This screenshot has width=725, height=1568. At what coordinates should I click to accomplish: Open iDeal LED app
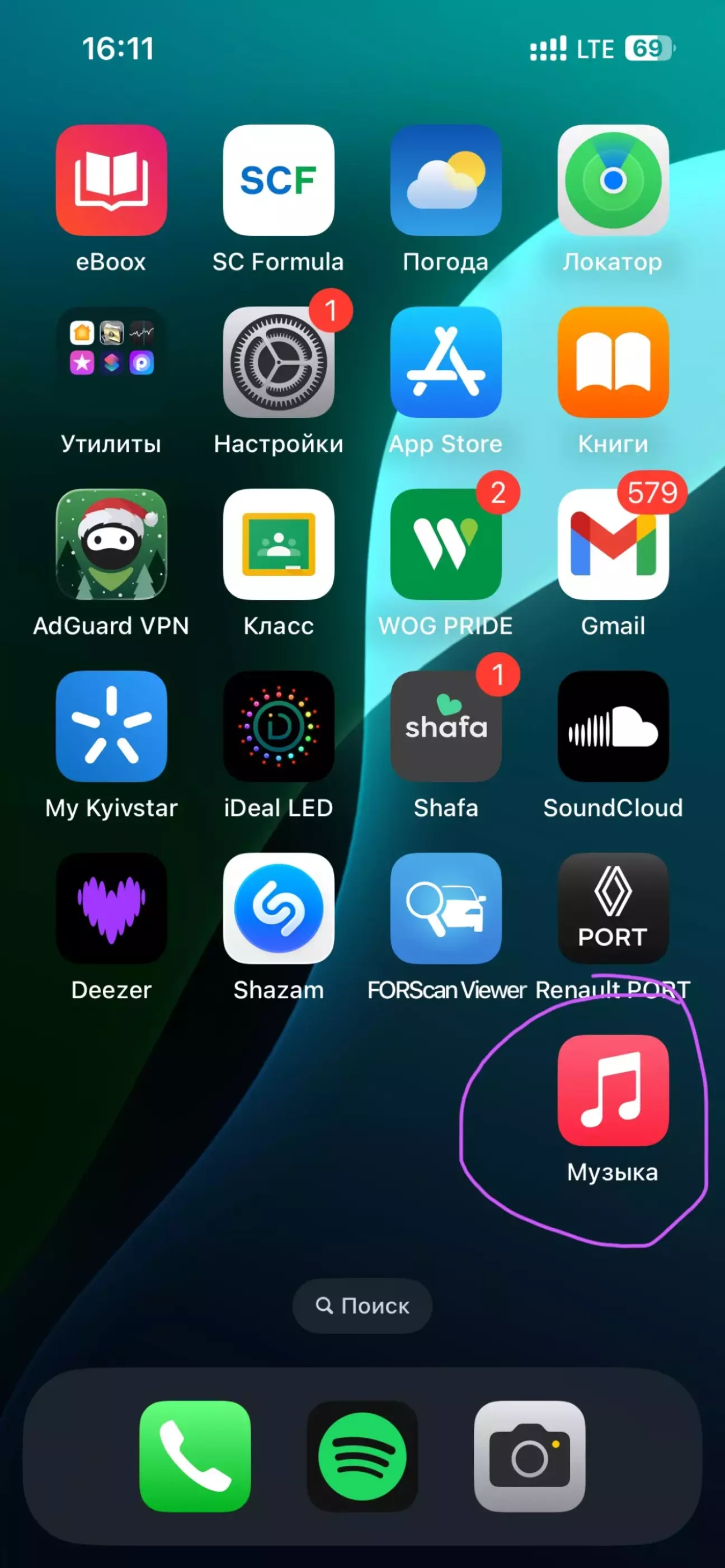click(x=279, y=726)
